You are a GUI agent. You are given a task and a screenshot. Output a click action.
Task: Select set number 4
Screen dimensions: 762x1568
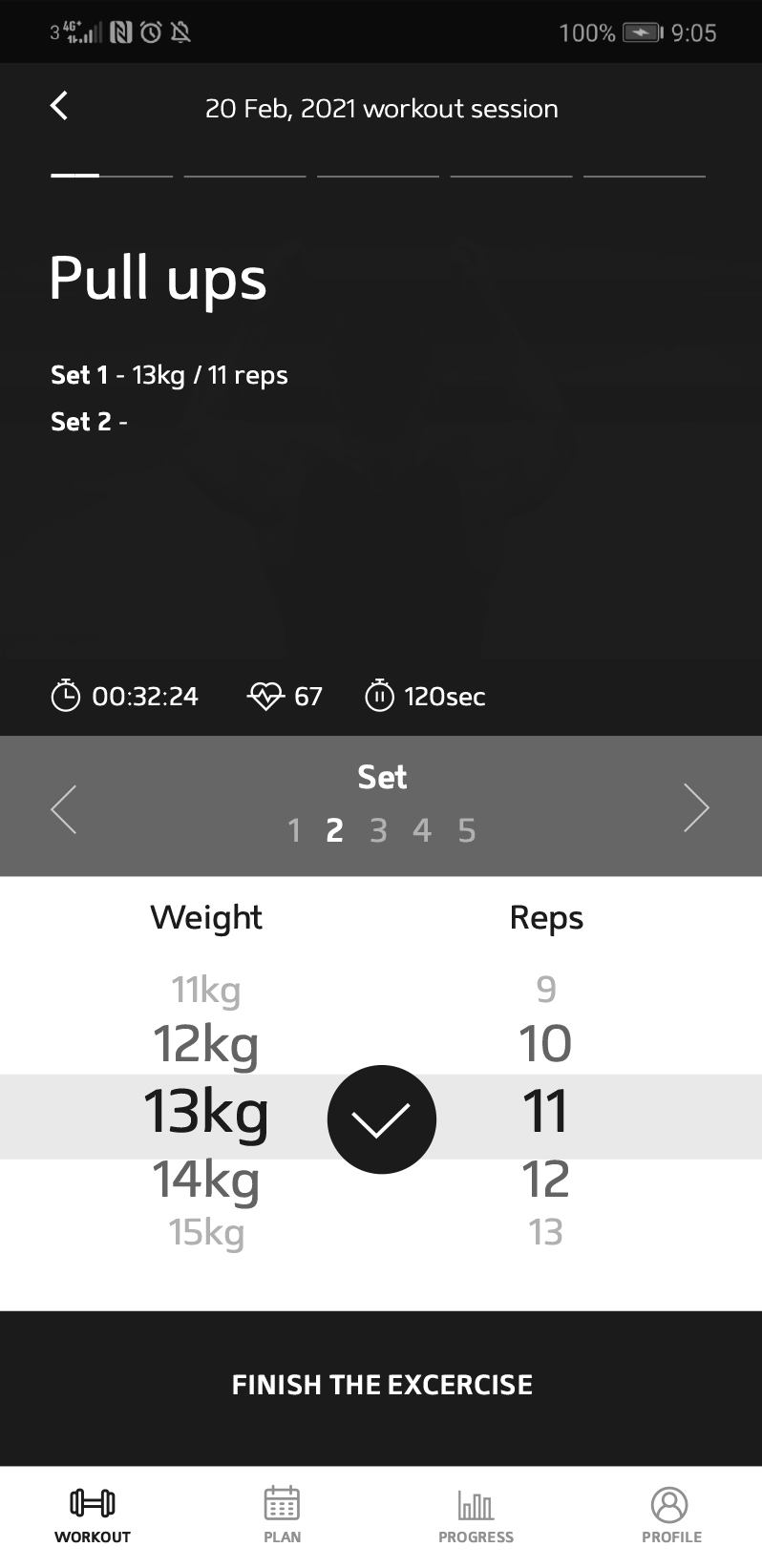422,831
